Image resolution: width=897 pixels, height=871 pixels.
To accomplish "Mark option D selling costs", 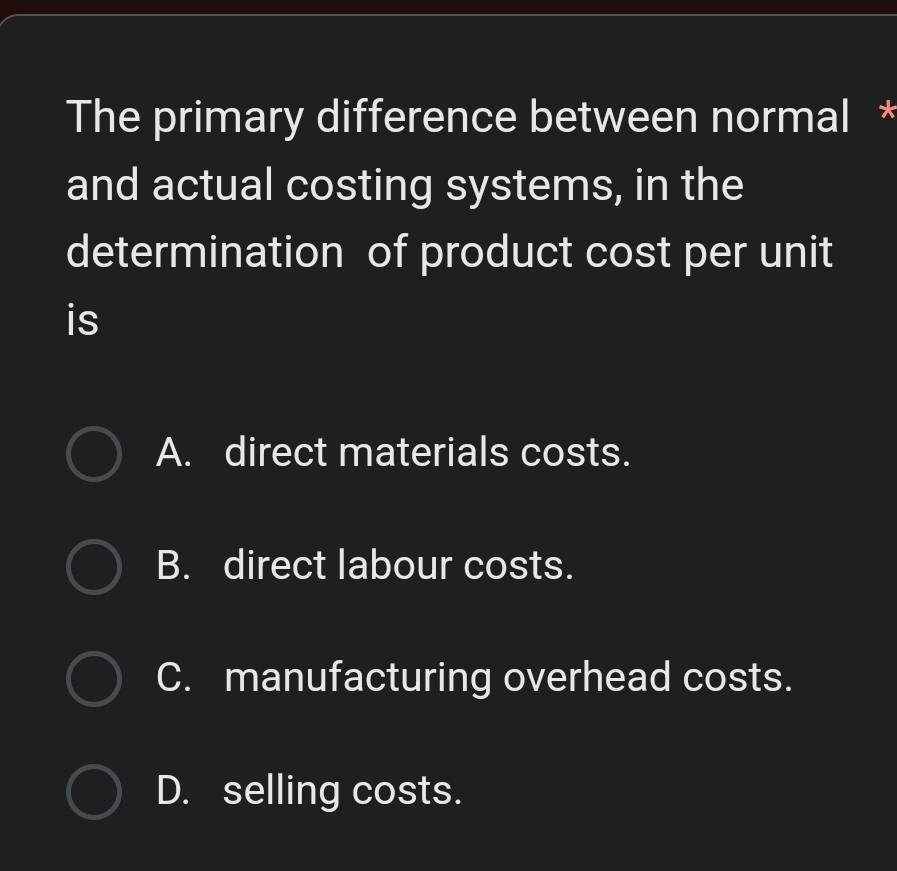I will pyautogui.click(x=94, y=792).
